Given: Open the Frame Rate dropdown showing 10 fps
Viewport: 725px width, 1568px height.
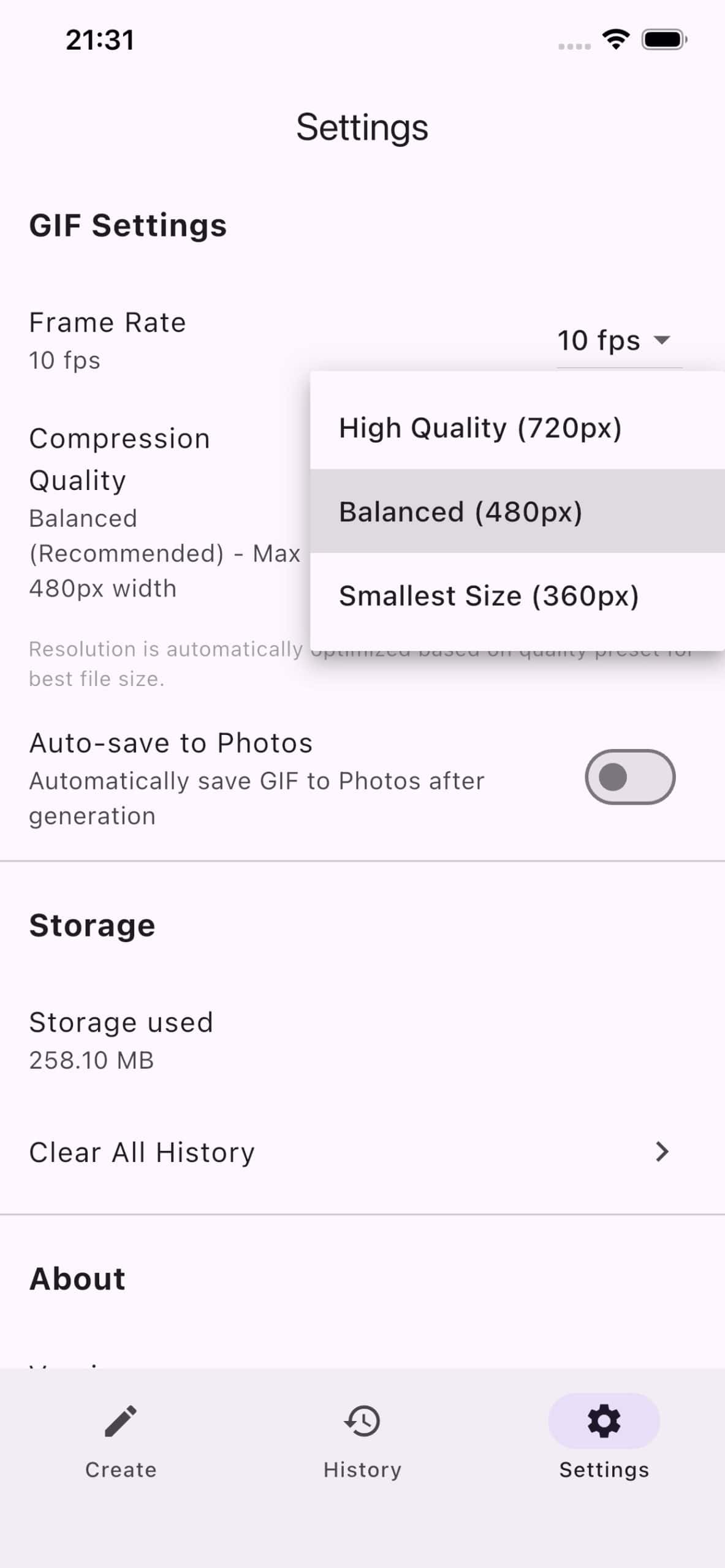Looking at the screenshot, I should point(615,341).
